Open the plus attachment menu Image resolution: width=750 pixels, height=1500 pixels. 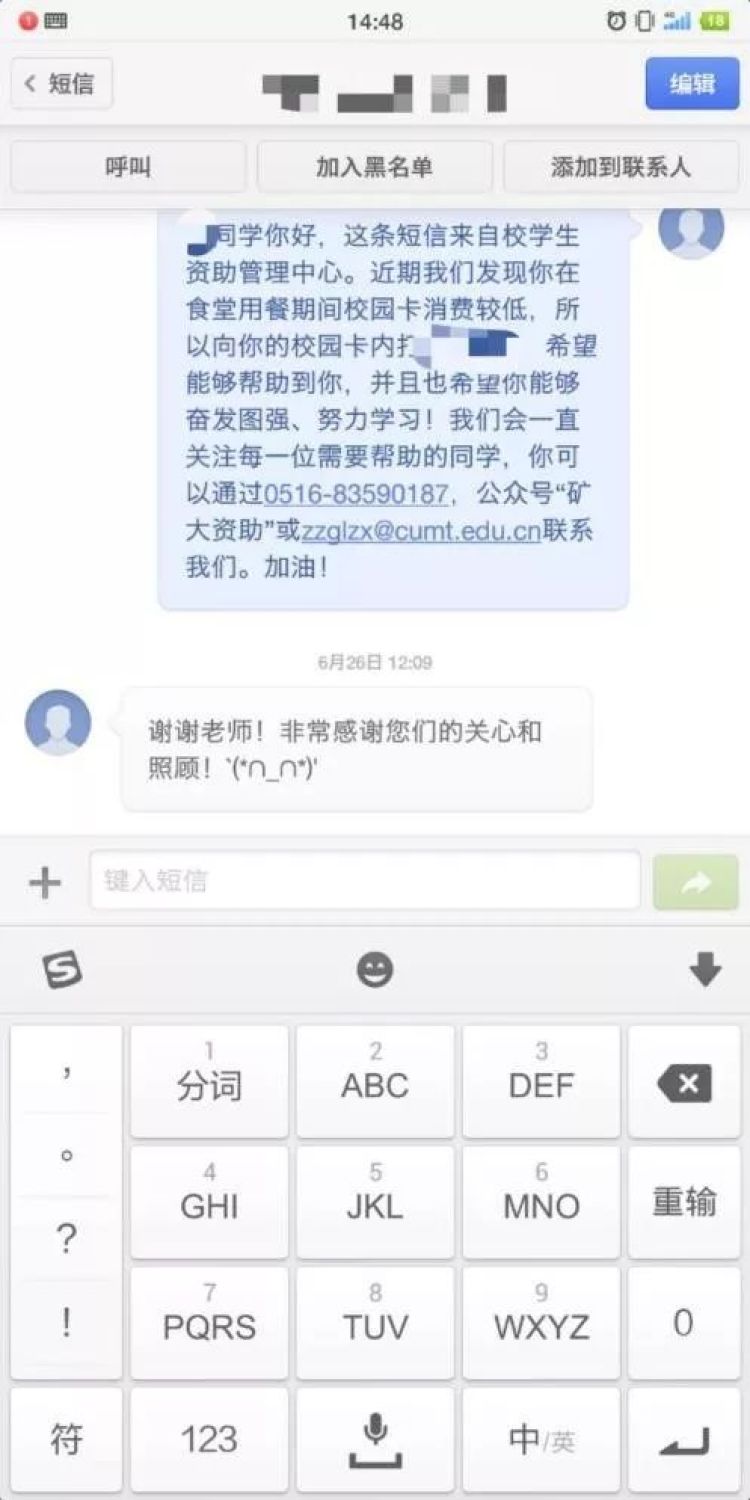click(44, 882)
